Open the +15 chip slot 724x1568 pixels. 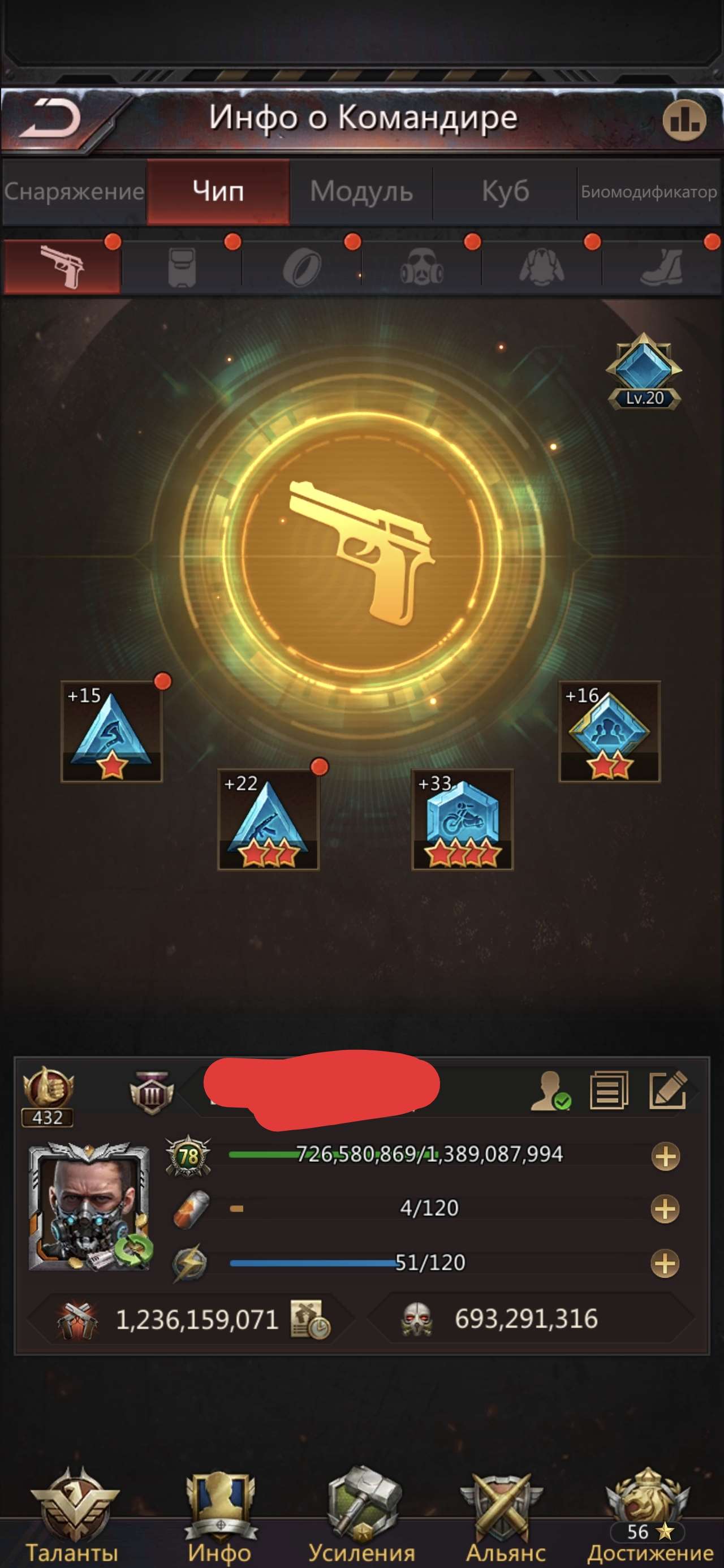111,731
